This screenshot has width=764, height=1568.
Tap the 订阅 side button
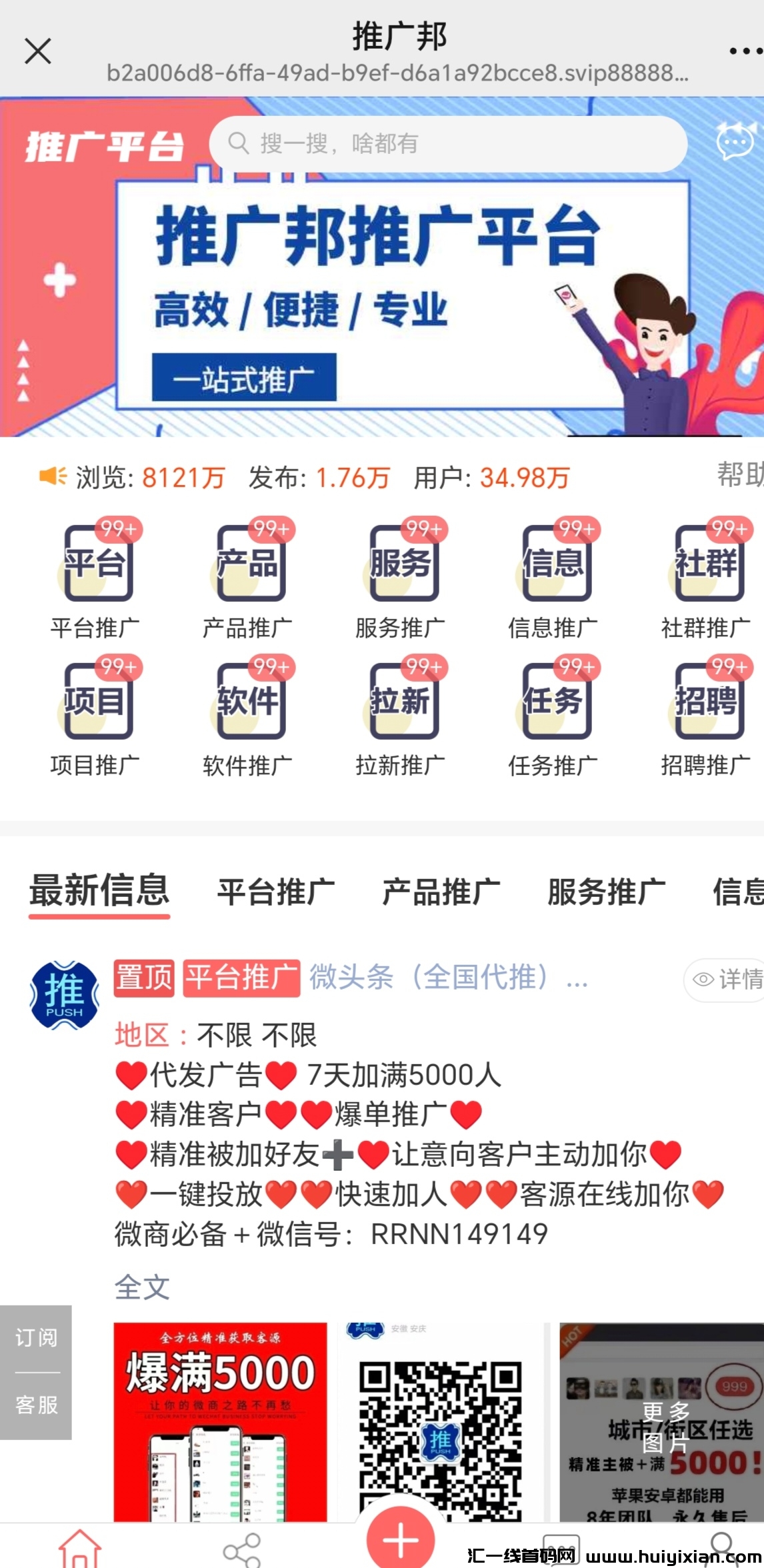[x=36, y=1337]
